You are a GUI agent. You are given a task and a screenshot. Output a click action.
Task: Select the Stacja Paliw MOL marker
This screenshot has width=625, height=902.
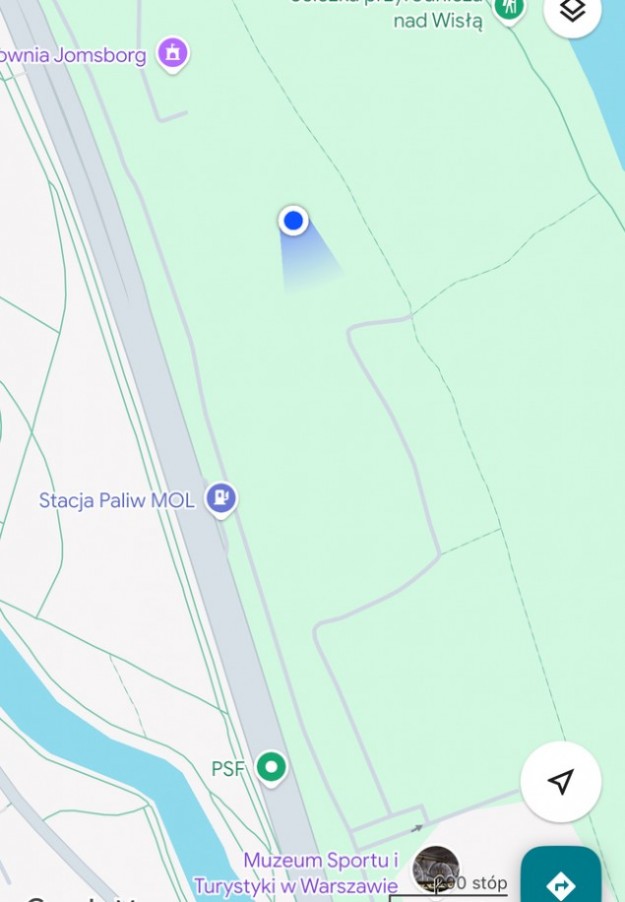[x=221, y=497]
